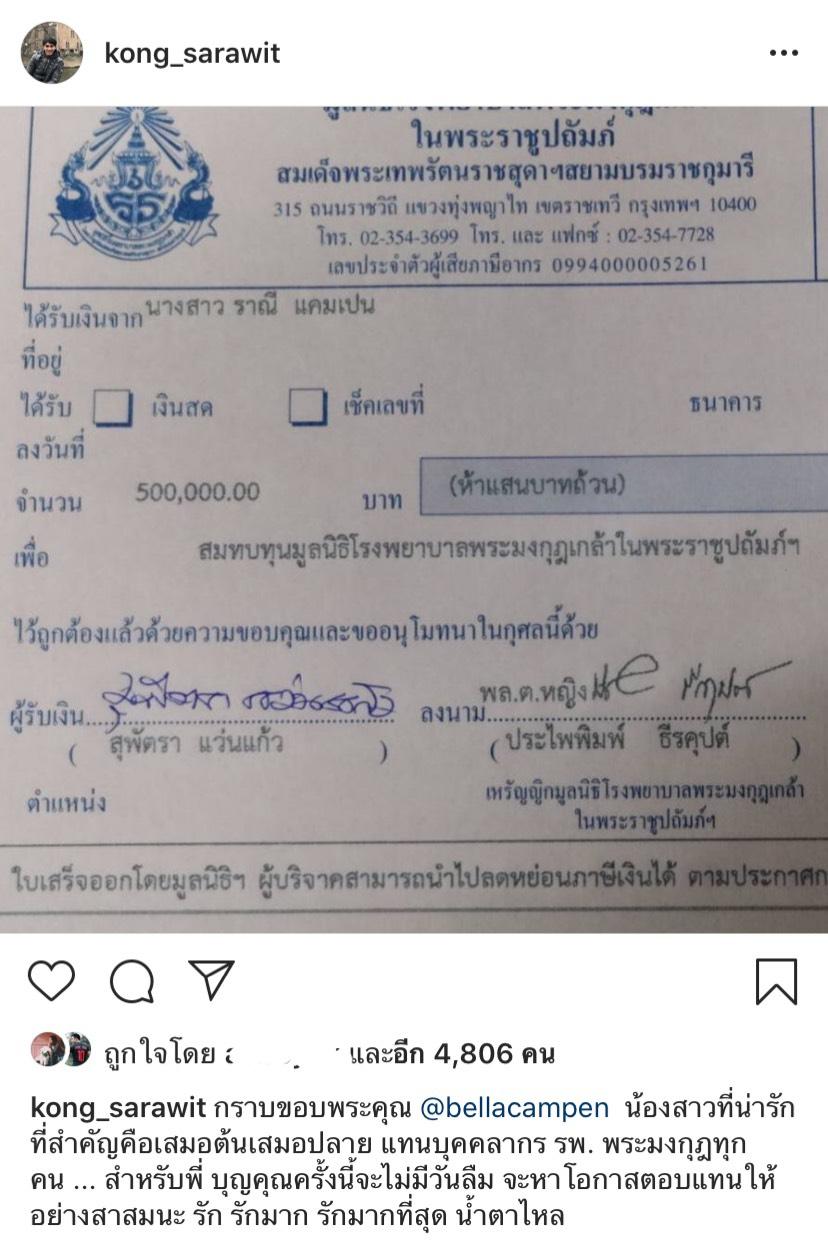Screen dimensions: 828x1243
Task: Open the kong_sarawit username in the header
Action: click(192, 52)
